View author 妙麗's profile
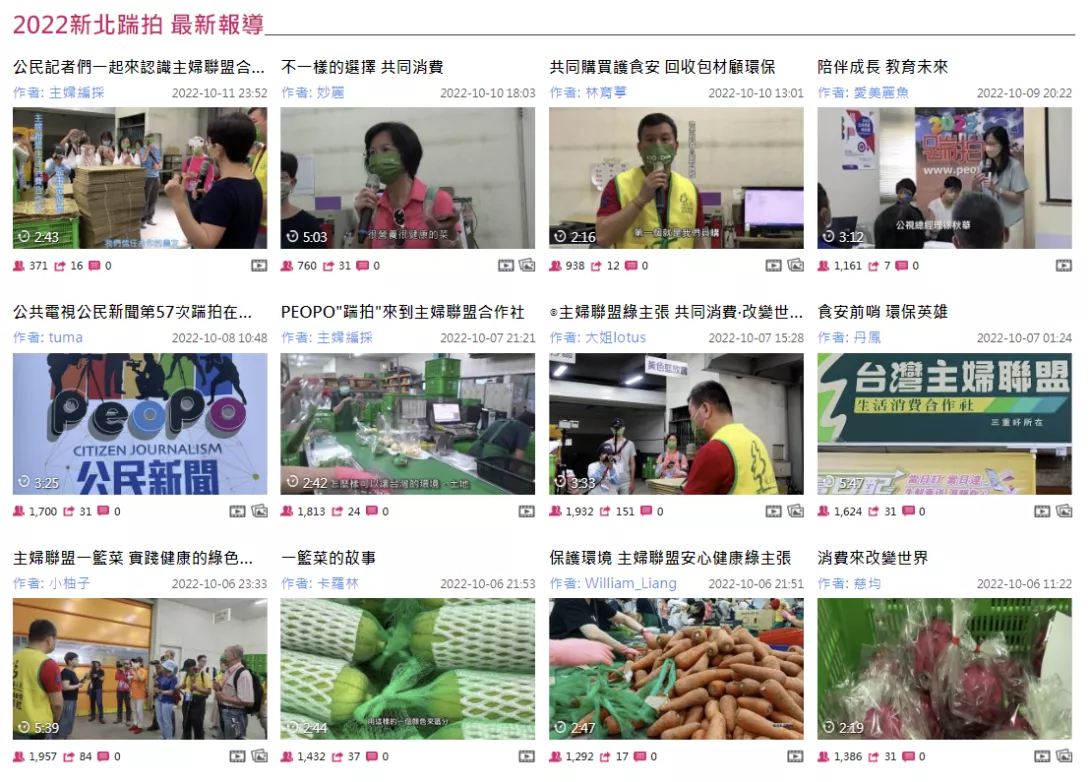 point(330,92)
